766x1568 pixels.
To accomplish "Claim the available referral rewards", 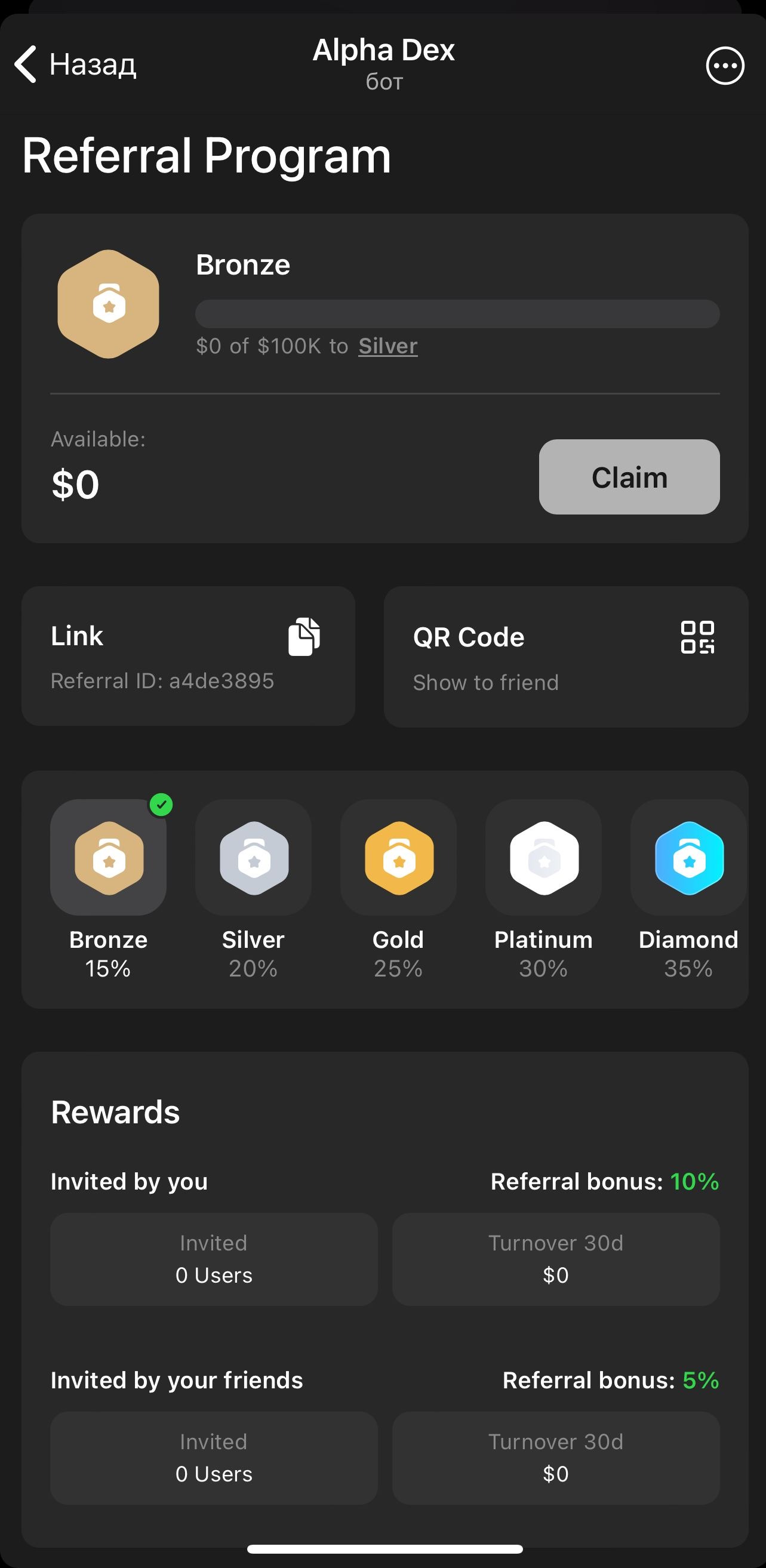I will 629,477.
